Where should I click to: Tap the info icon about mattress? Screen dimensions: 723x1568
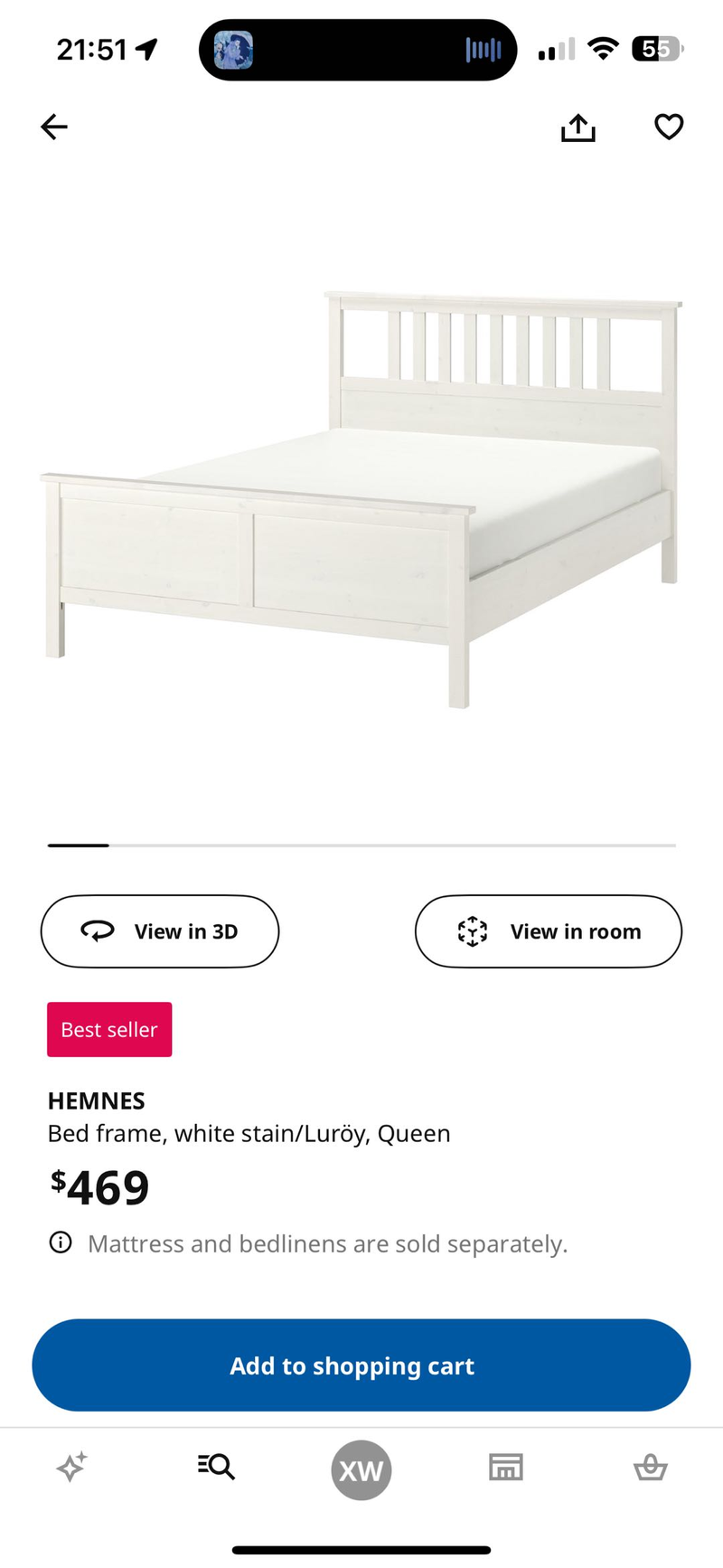click(x=61, y=1242)
